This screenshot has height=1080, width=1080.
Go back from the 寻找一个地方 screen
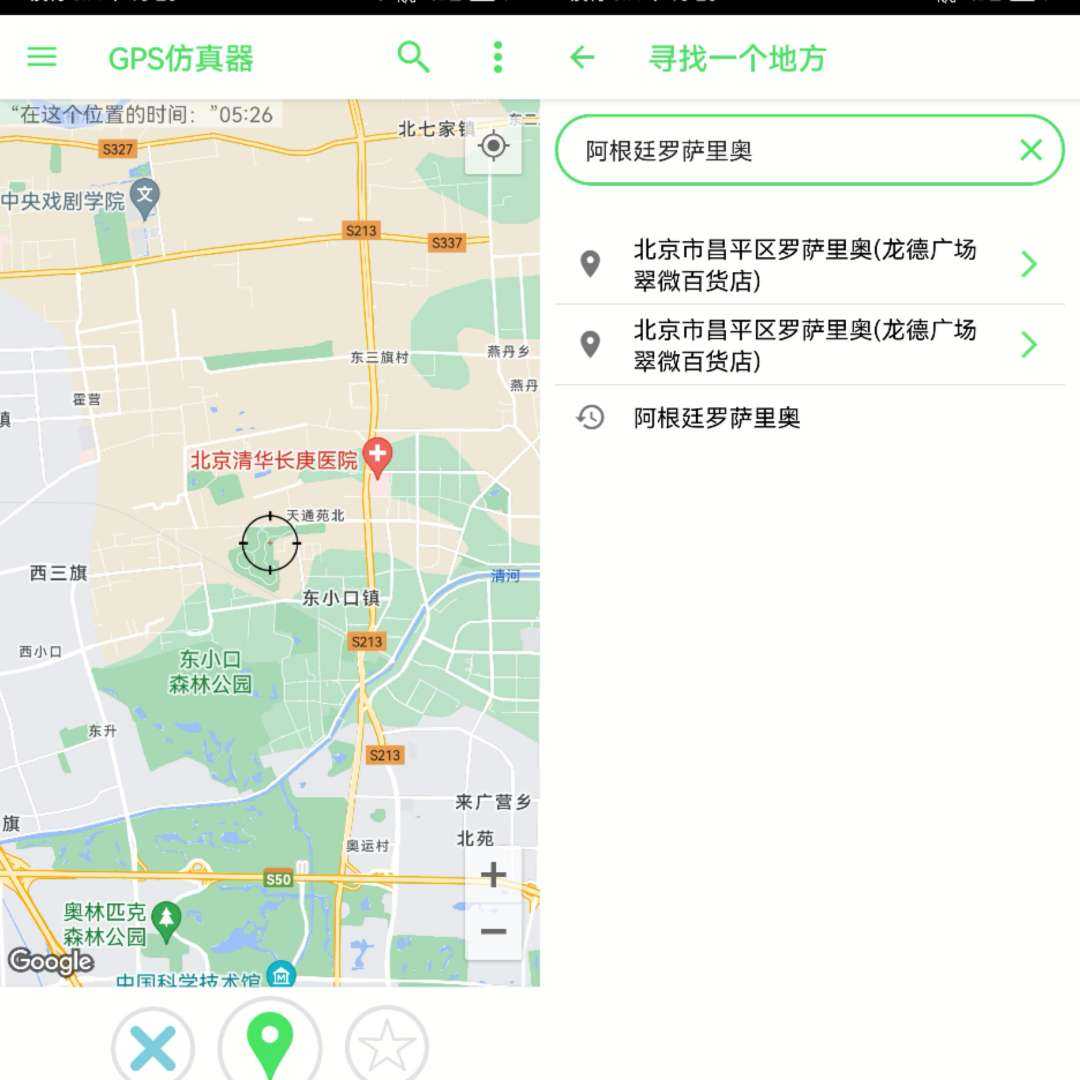click(x=582, y=58)
